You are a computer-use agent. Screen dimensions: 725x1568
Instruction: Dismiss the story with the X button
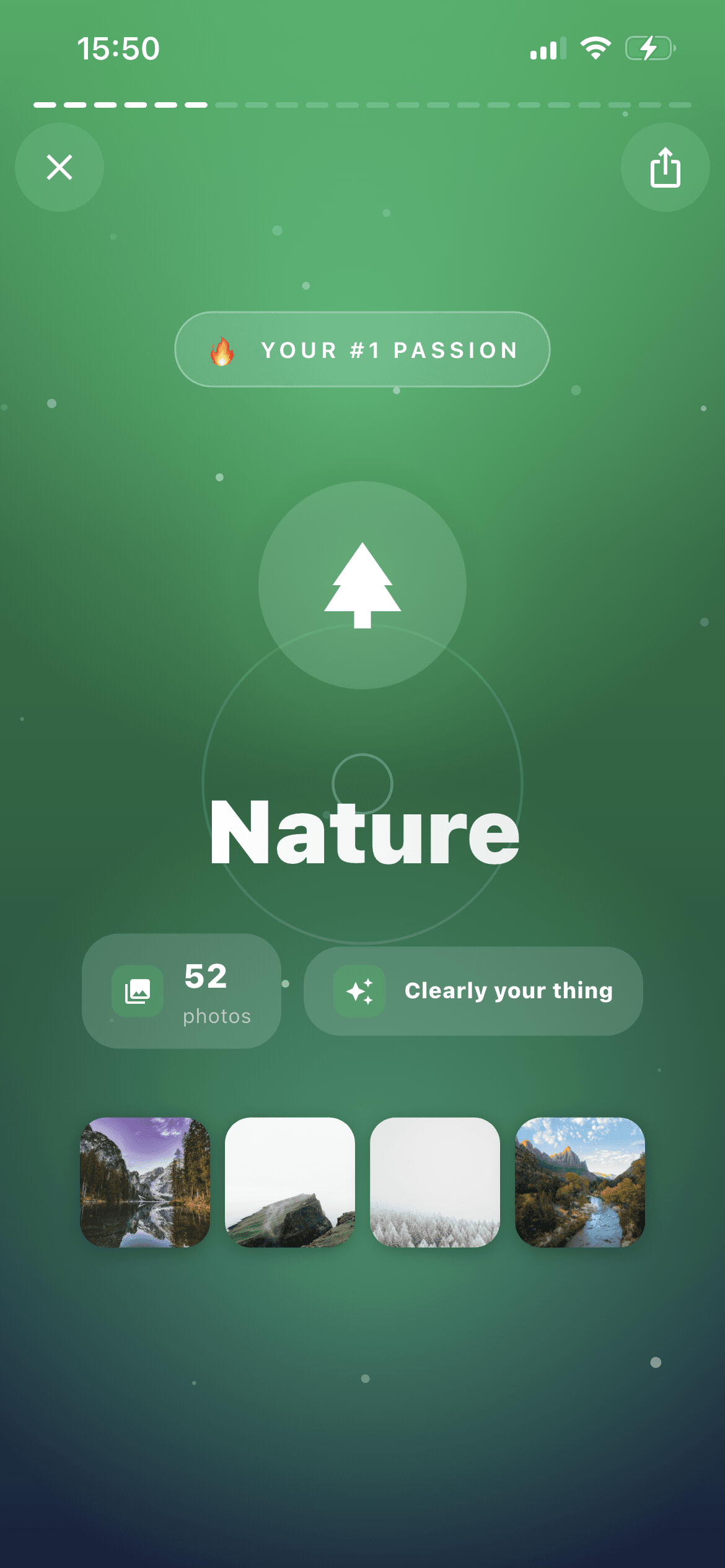point(59,167)
